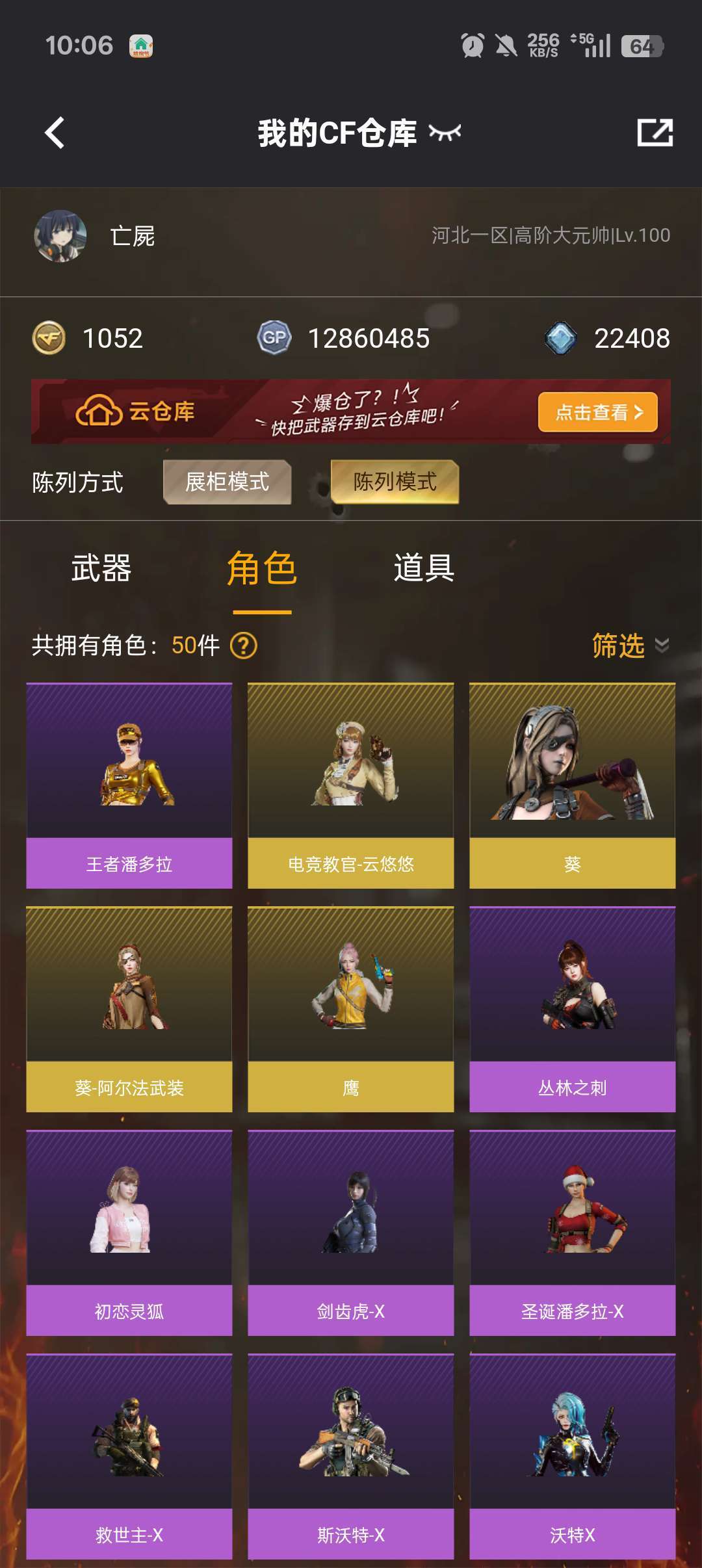Toggle the eye icon to hide warehouse info
The height and width of the screenshot is (1568, 702).
(445, 133)
